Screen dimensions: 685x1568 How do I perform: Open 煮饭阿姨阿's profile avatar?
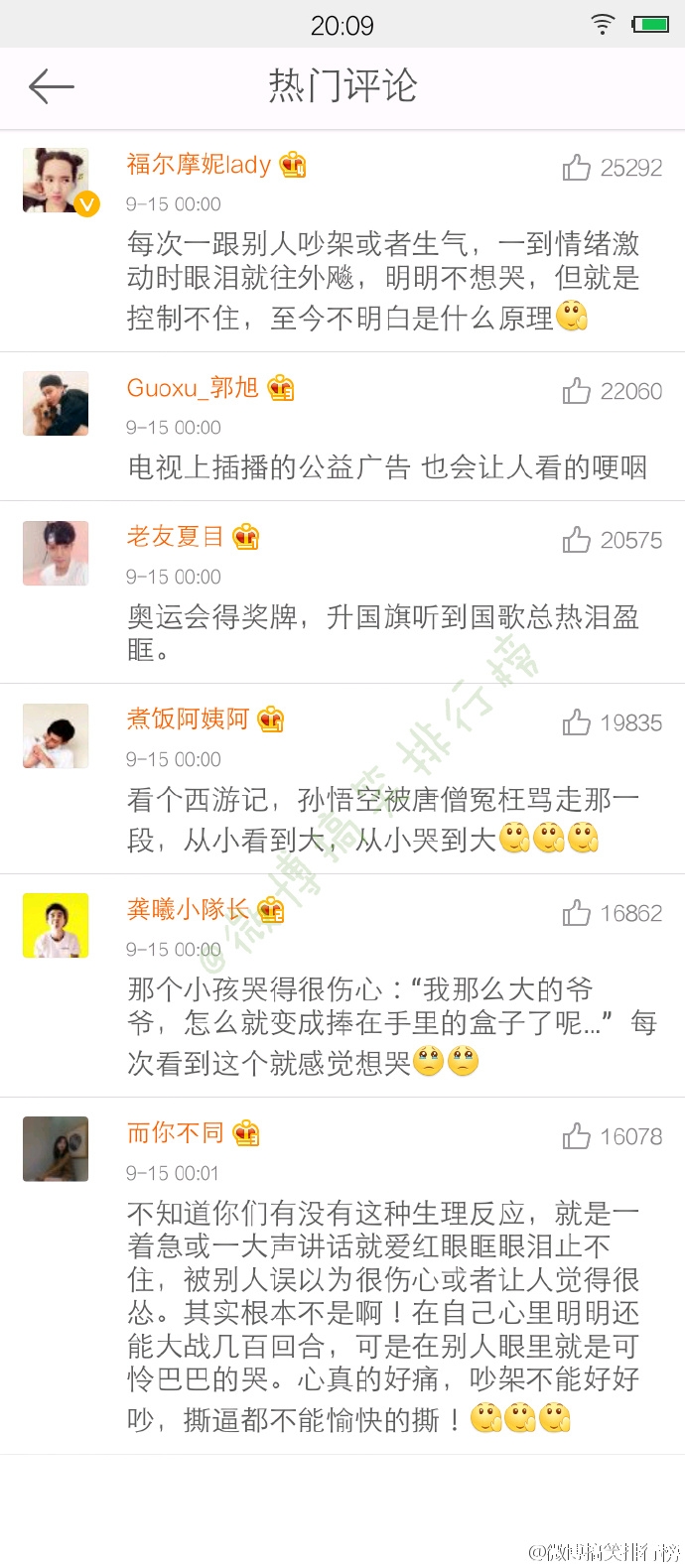[x=56, y=736]
